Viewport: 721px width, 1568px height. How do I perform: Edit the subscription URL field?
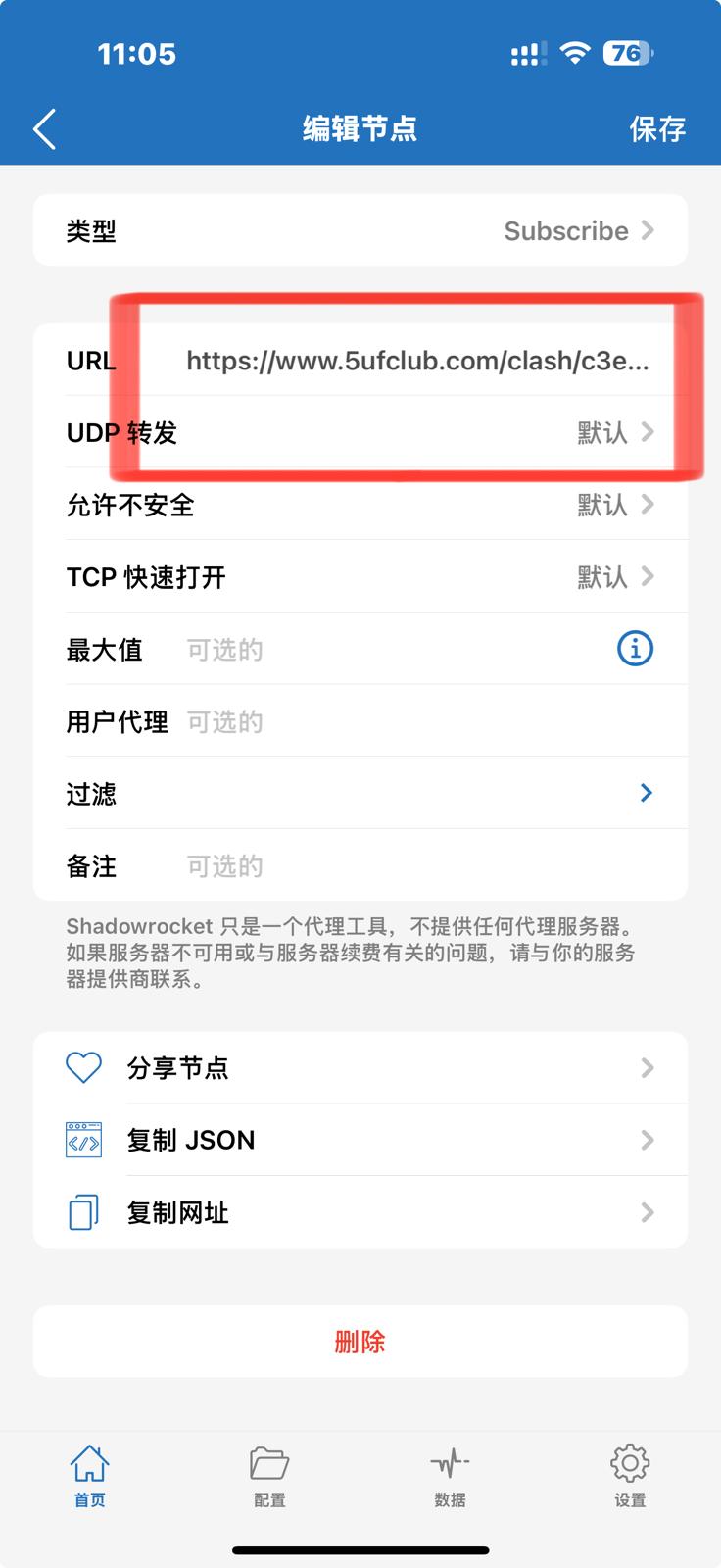click(x=416, y=361)
